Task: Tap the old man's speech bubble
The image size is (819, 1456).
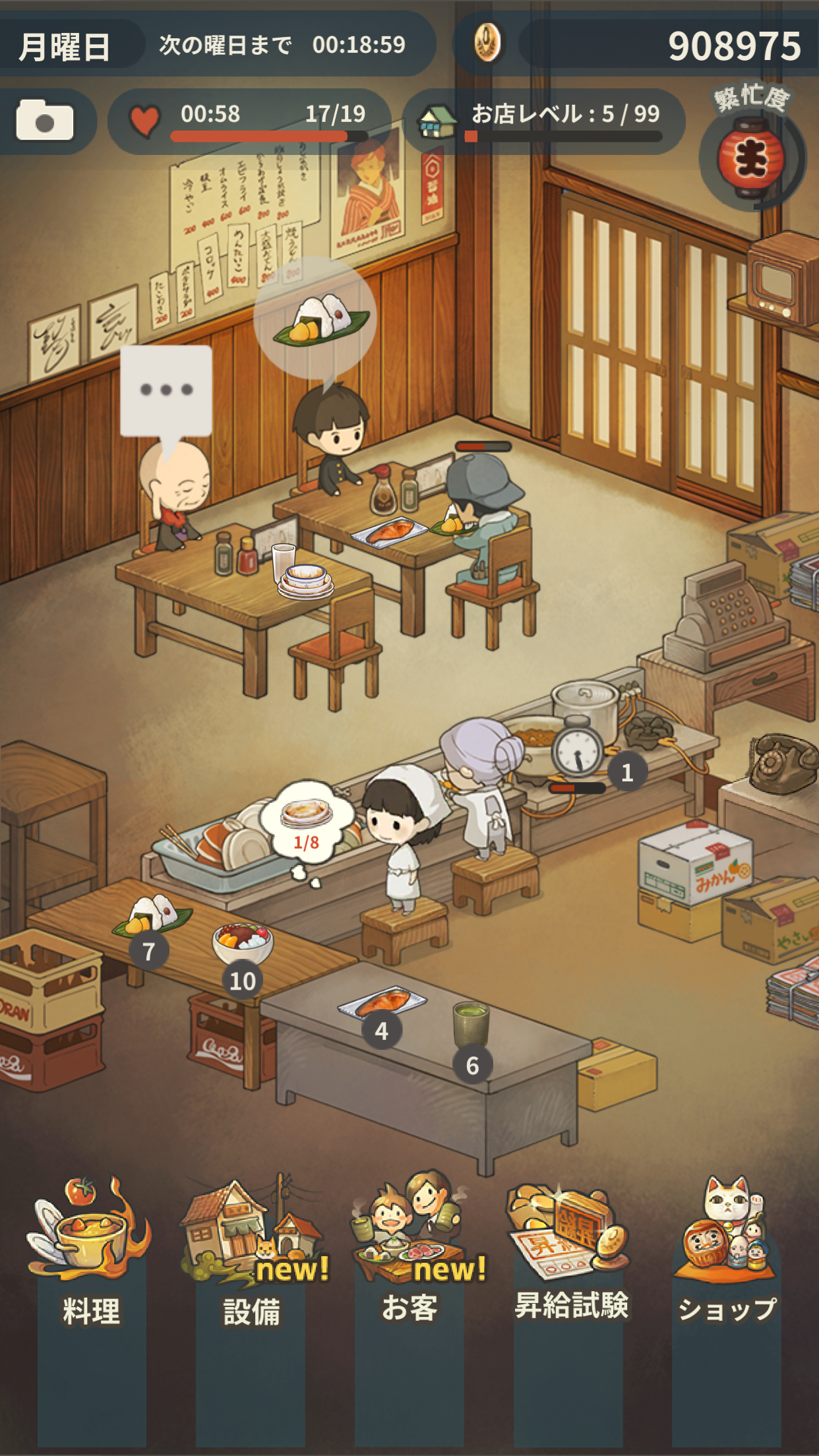Action: 166,390
